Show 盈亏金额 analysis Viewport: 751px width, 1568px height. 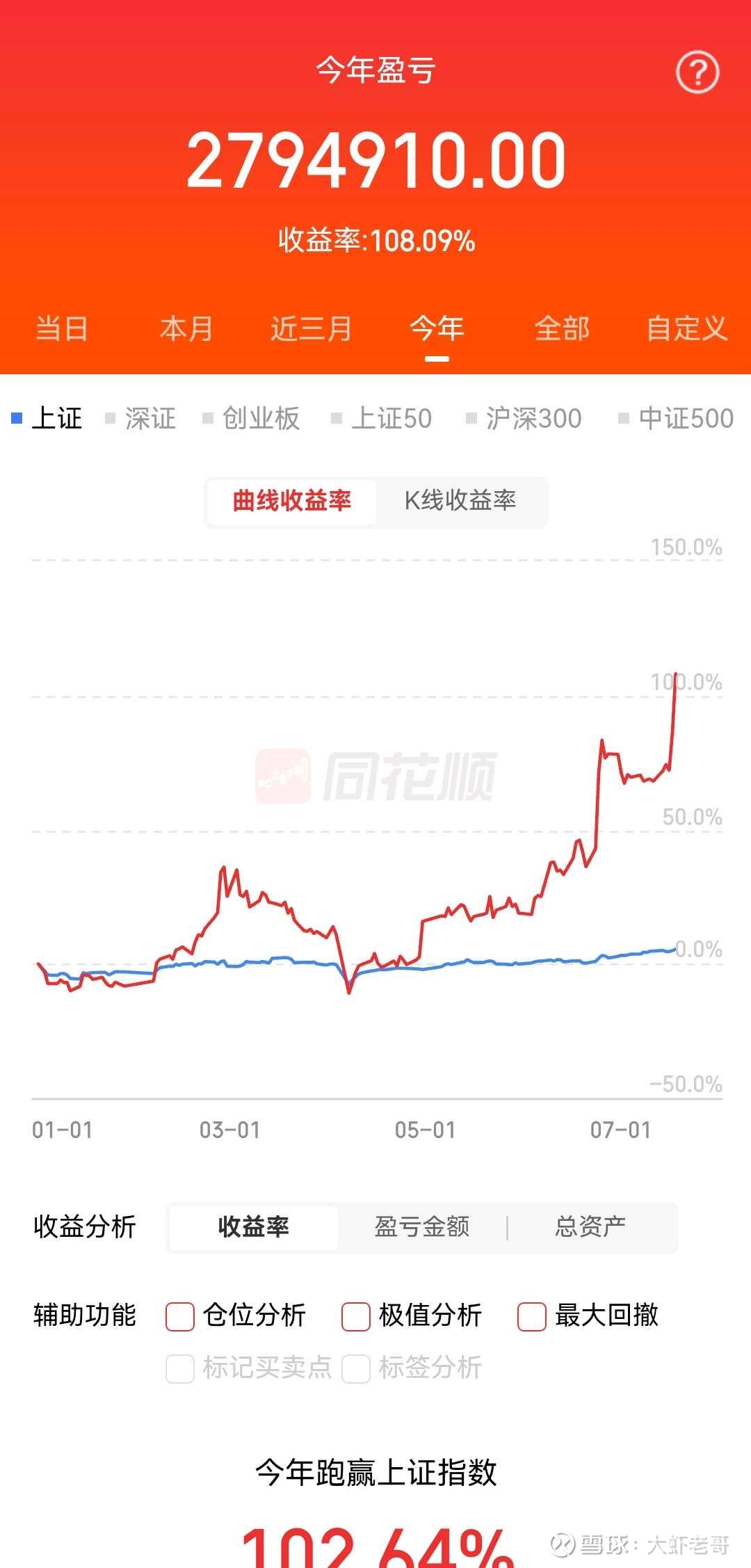[422, 1227]
